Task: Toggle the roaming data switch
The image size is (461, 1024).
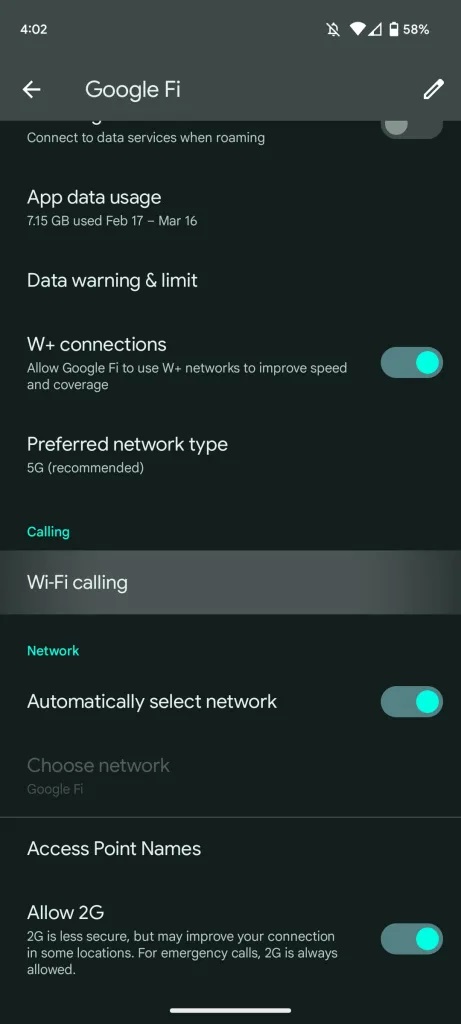Action: coord(411,128)
